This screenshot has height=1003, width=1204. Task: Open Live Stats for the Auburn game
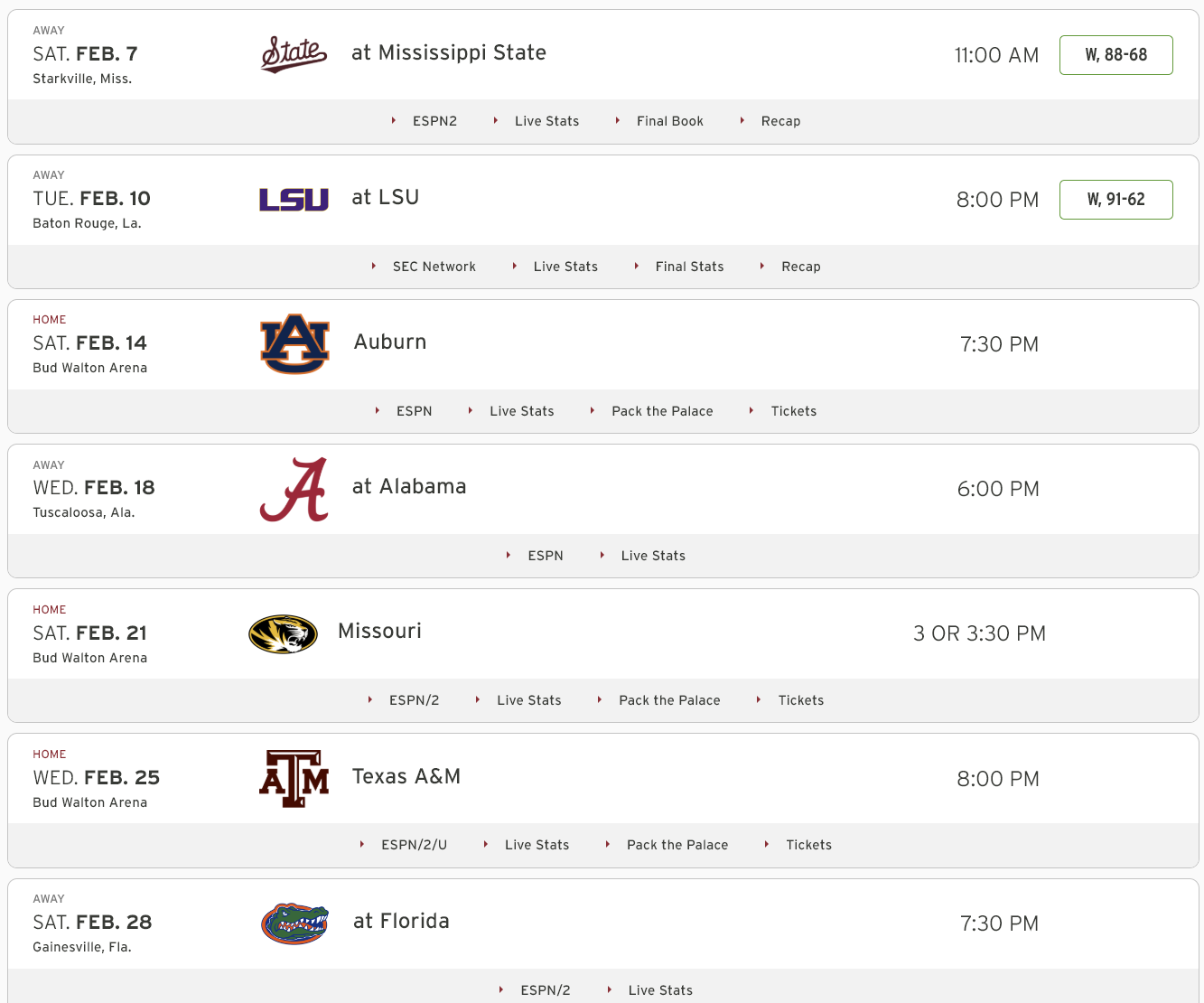click(521, 411)
